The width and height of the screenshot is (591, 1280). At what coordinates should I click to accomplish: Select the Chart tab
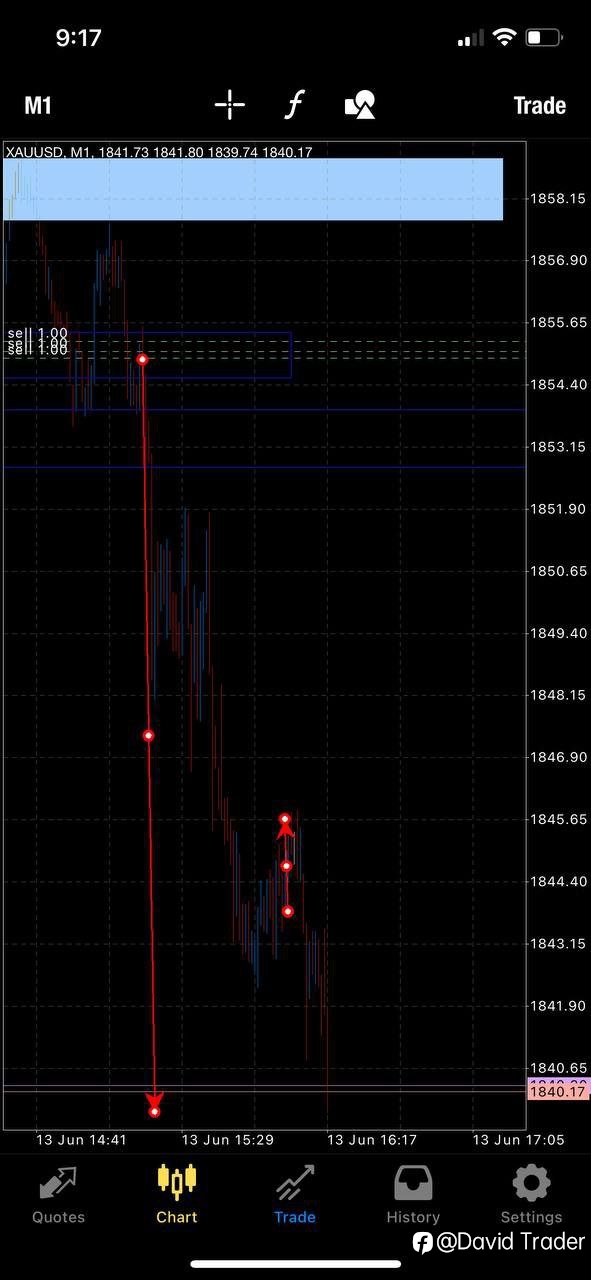(177, 1195)
